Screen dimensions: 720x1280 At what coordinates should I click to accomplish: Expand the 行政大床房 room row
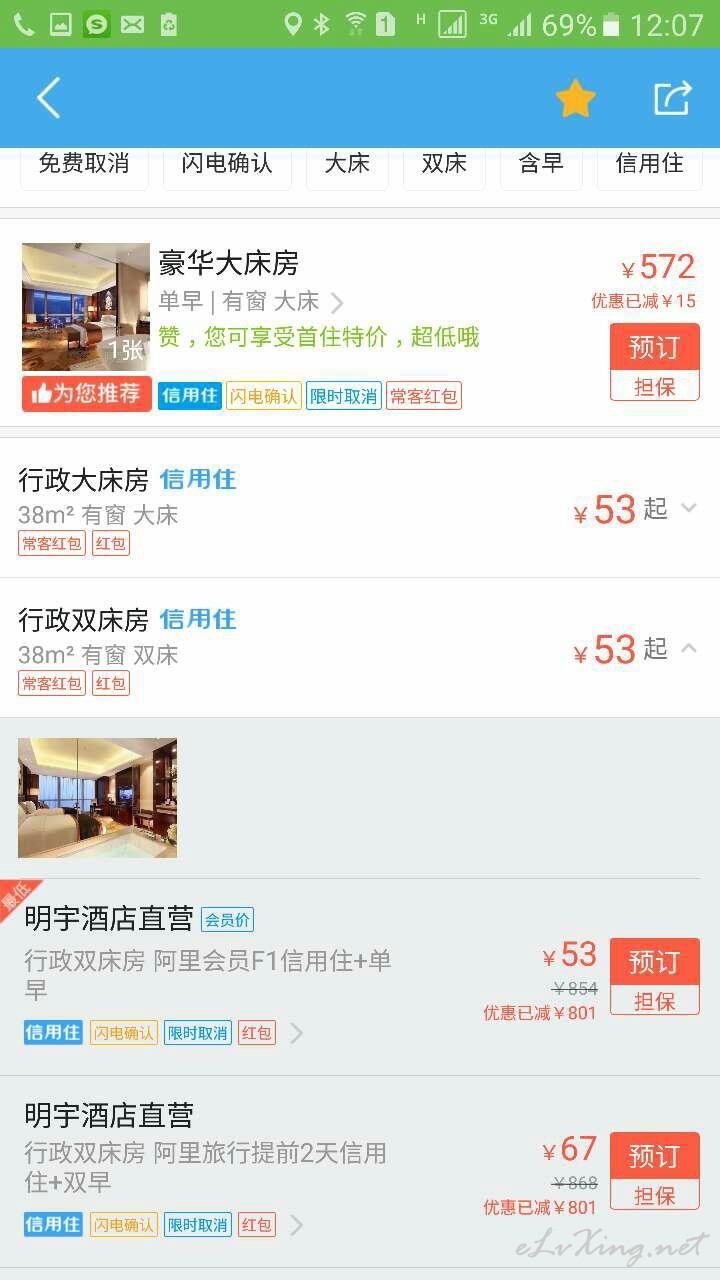[x=360, y=508]
